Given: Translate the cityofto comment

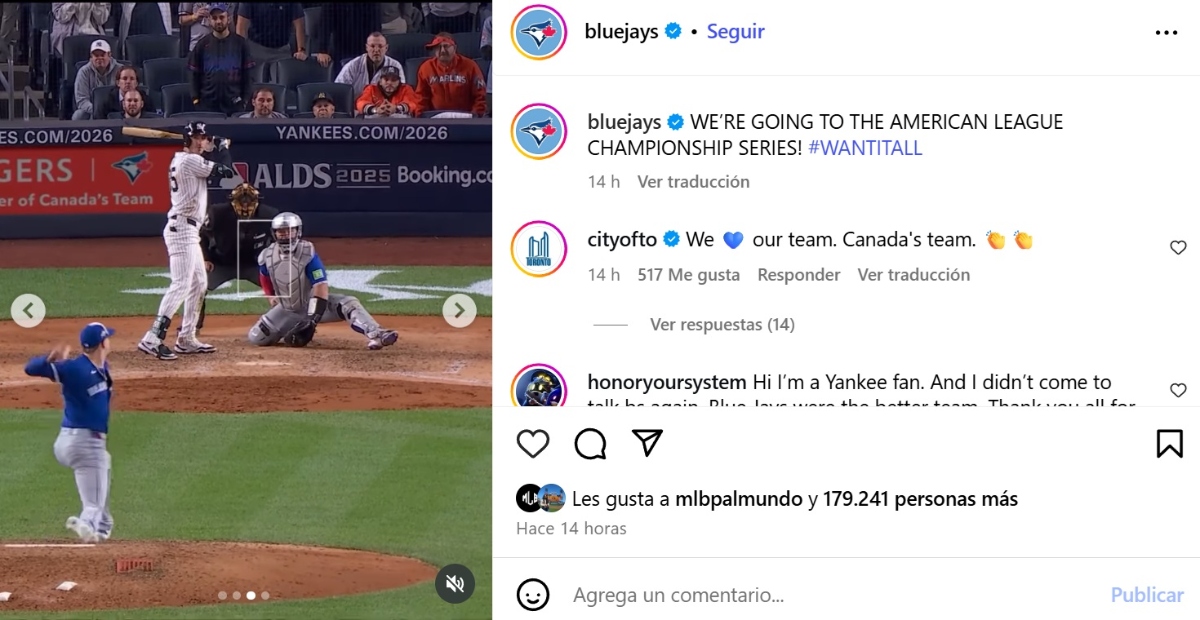Looking at the screenshot, I should (x=913, y=274).
